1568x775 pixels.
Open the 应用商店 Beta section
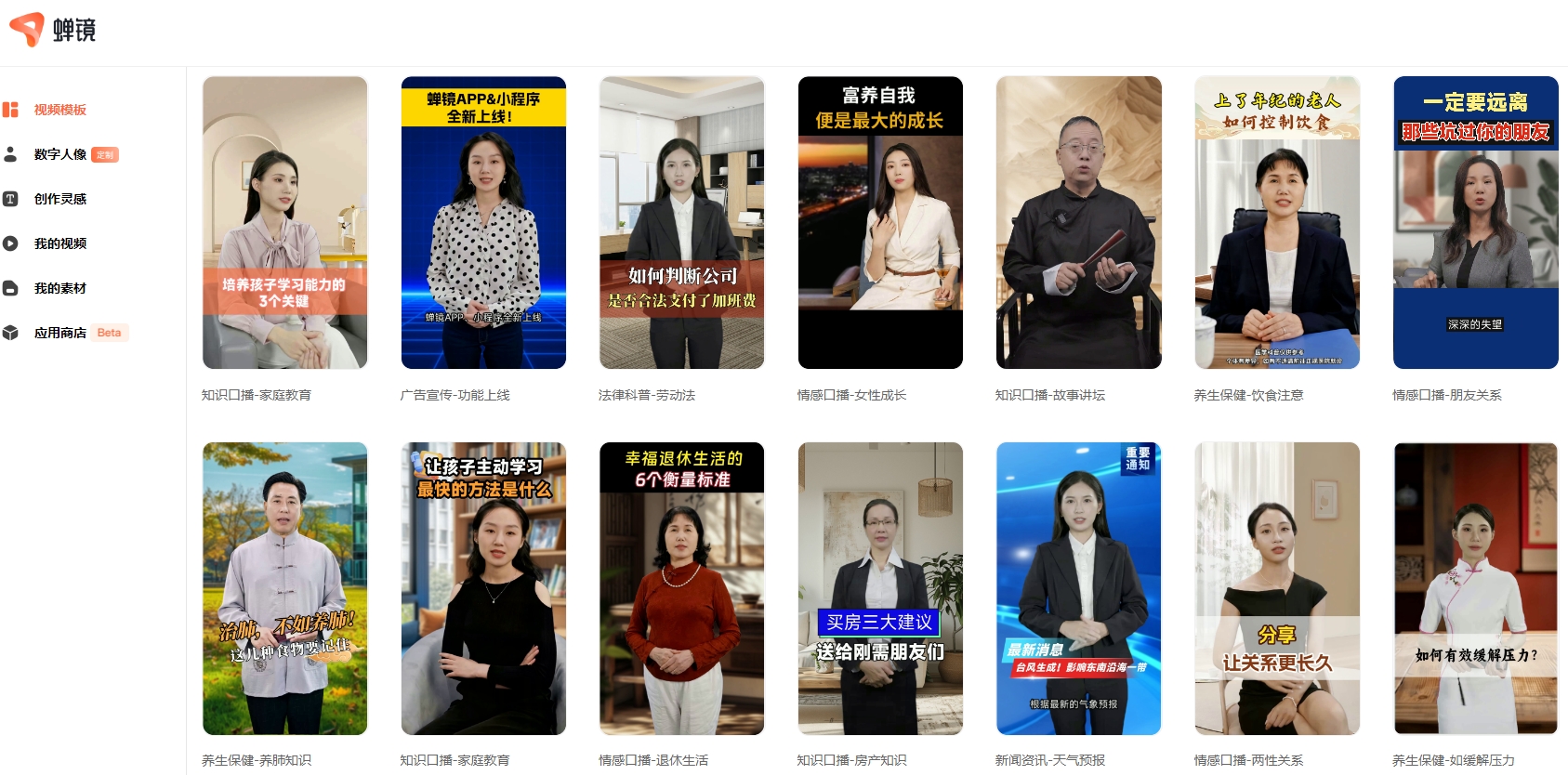click(59, 333)
